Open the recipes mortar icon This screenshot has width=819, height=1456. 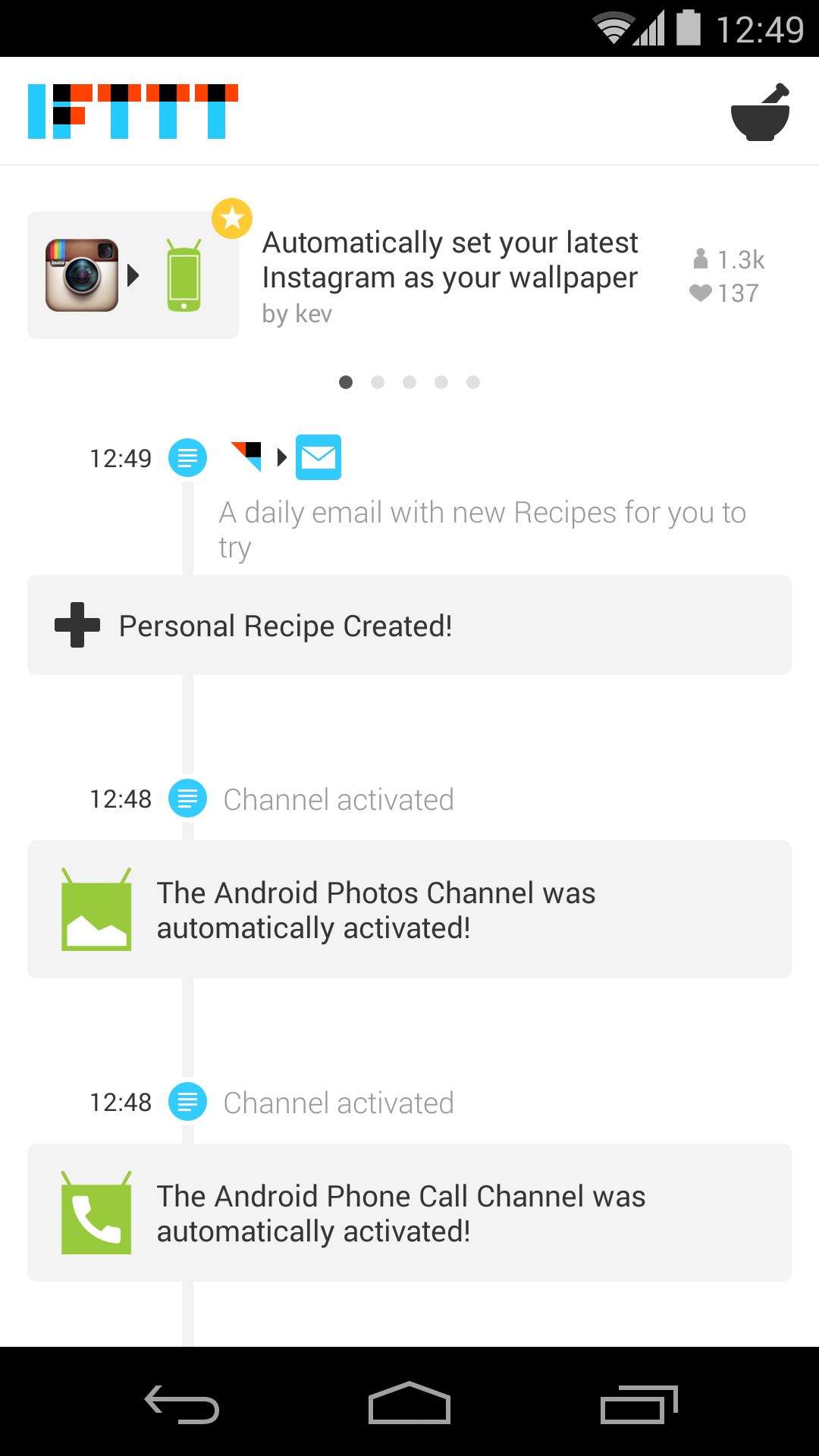click(760, 112)
